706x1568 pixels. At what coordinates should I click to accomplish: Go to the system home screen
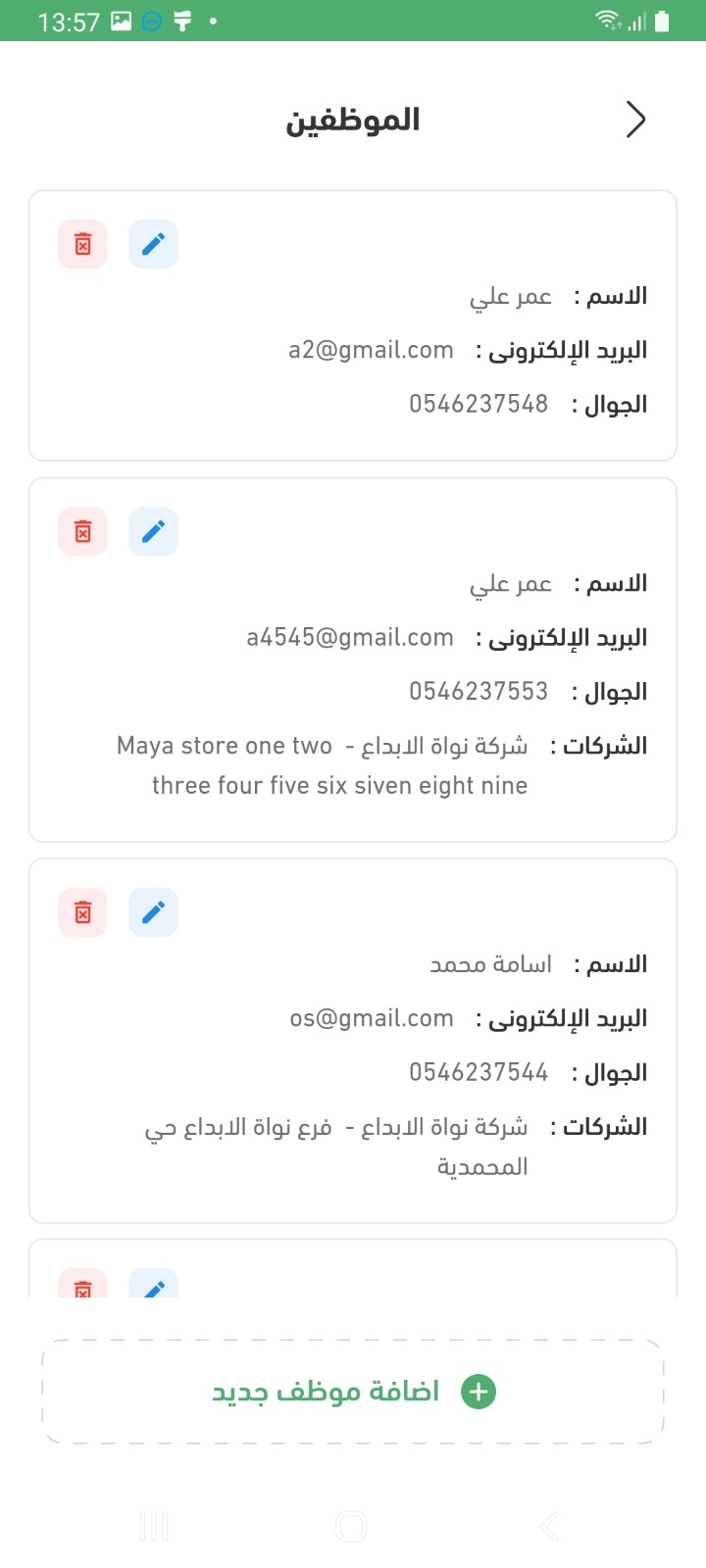coord(351,1526)
